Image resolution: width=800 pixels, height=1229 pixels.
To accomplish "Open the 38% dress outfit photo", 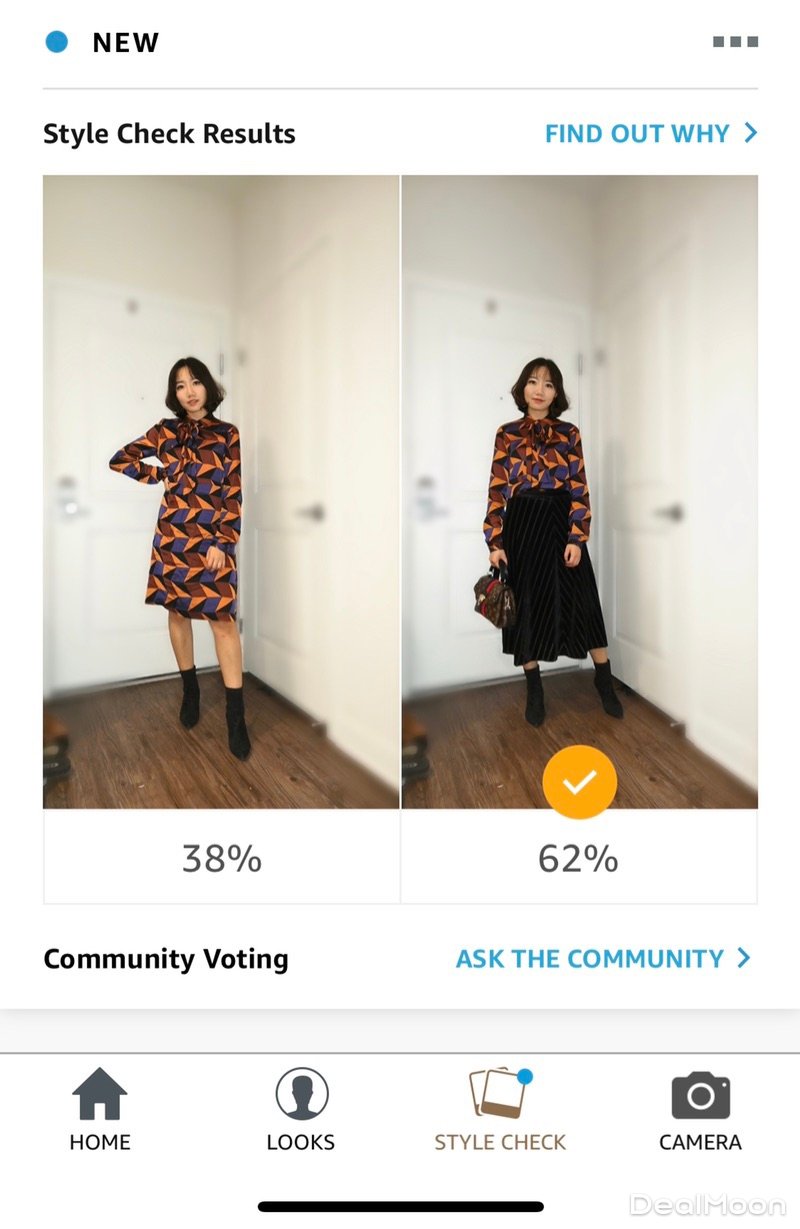I will (x=221, y=491).
